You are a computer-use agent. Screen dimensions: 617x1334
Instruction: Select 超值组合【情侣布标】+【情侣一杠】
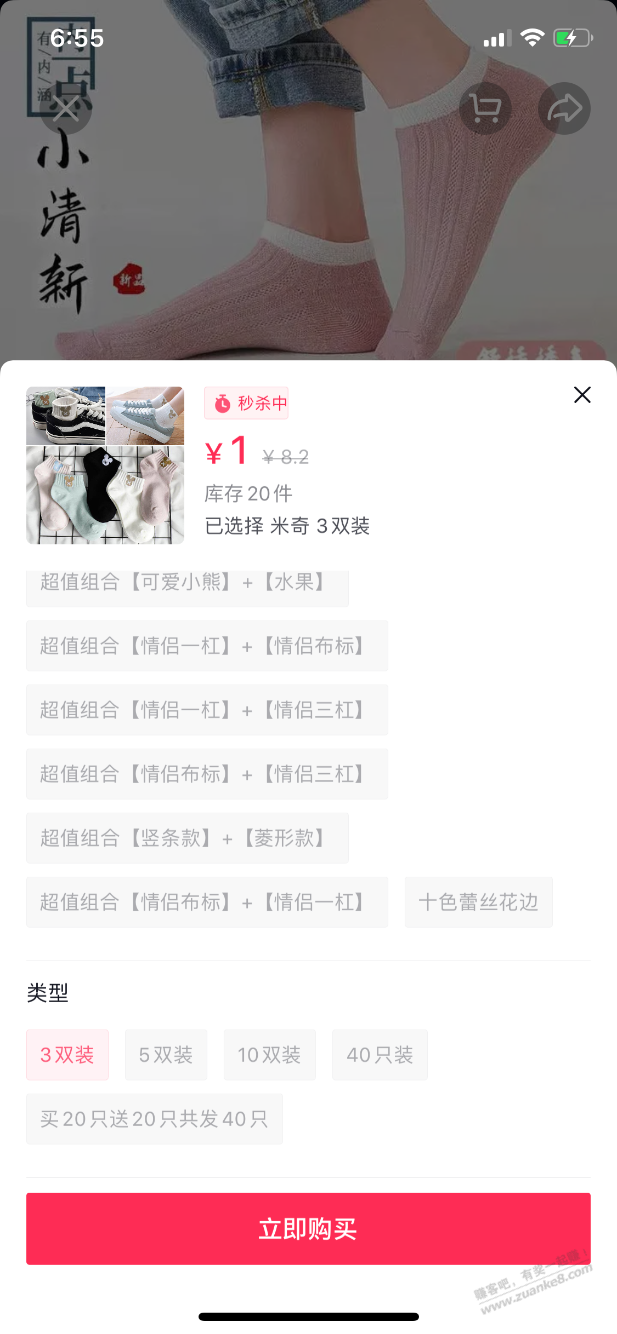click(206, 902)
